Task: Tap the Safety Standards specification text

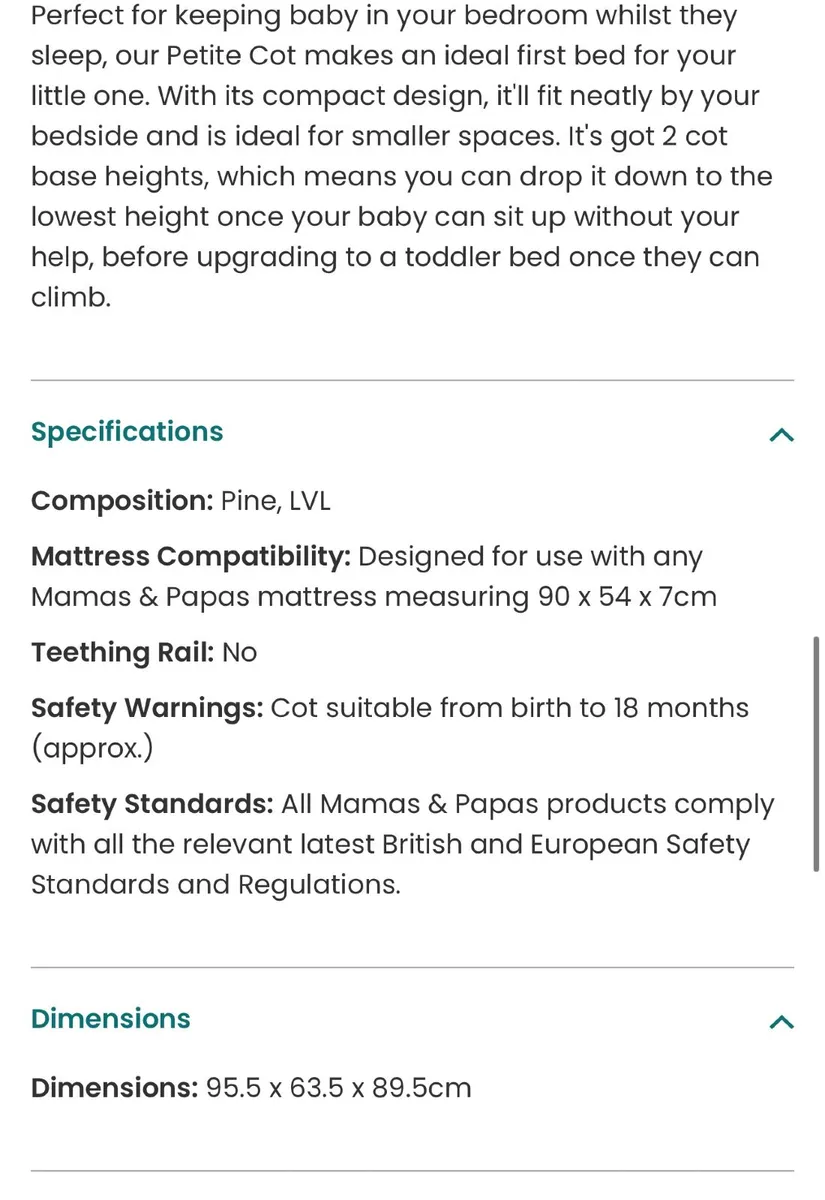Action: (400, 844)
